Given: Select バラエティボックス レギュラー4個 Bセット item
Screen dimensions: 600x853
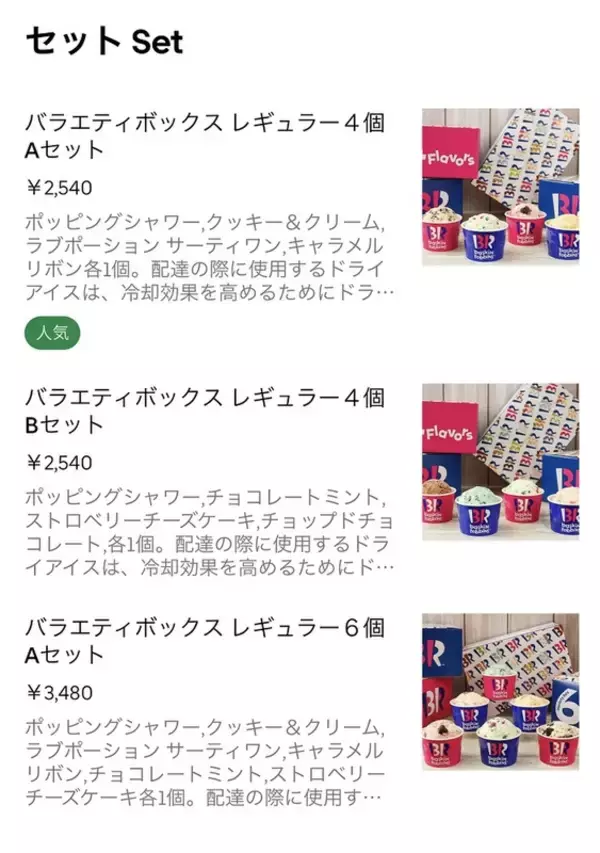Looking at the screenshot, I should tap(205, 411).
